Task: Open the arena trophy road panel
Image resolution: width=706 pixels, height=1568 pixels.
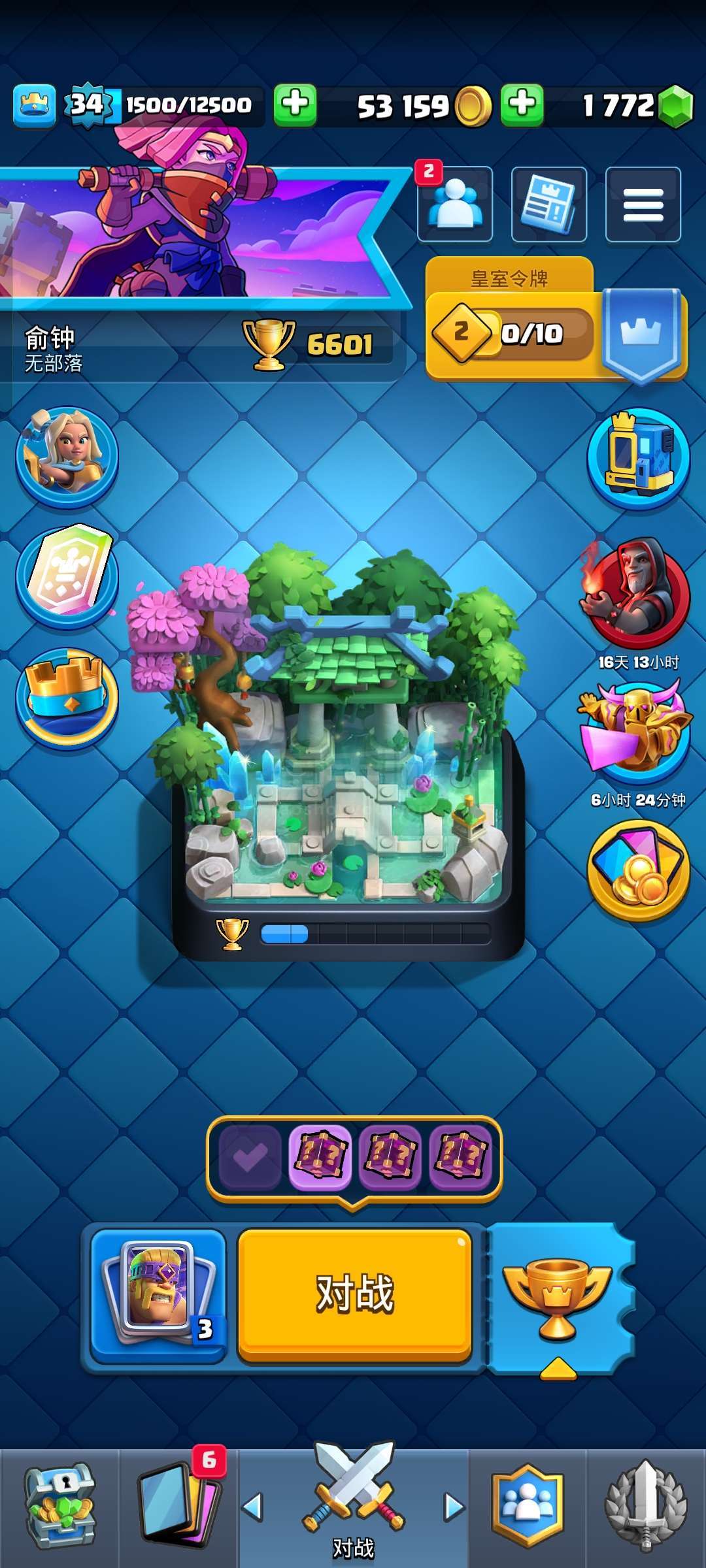Action: (x=348, y=751)
